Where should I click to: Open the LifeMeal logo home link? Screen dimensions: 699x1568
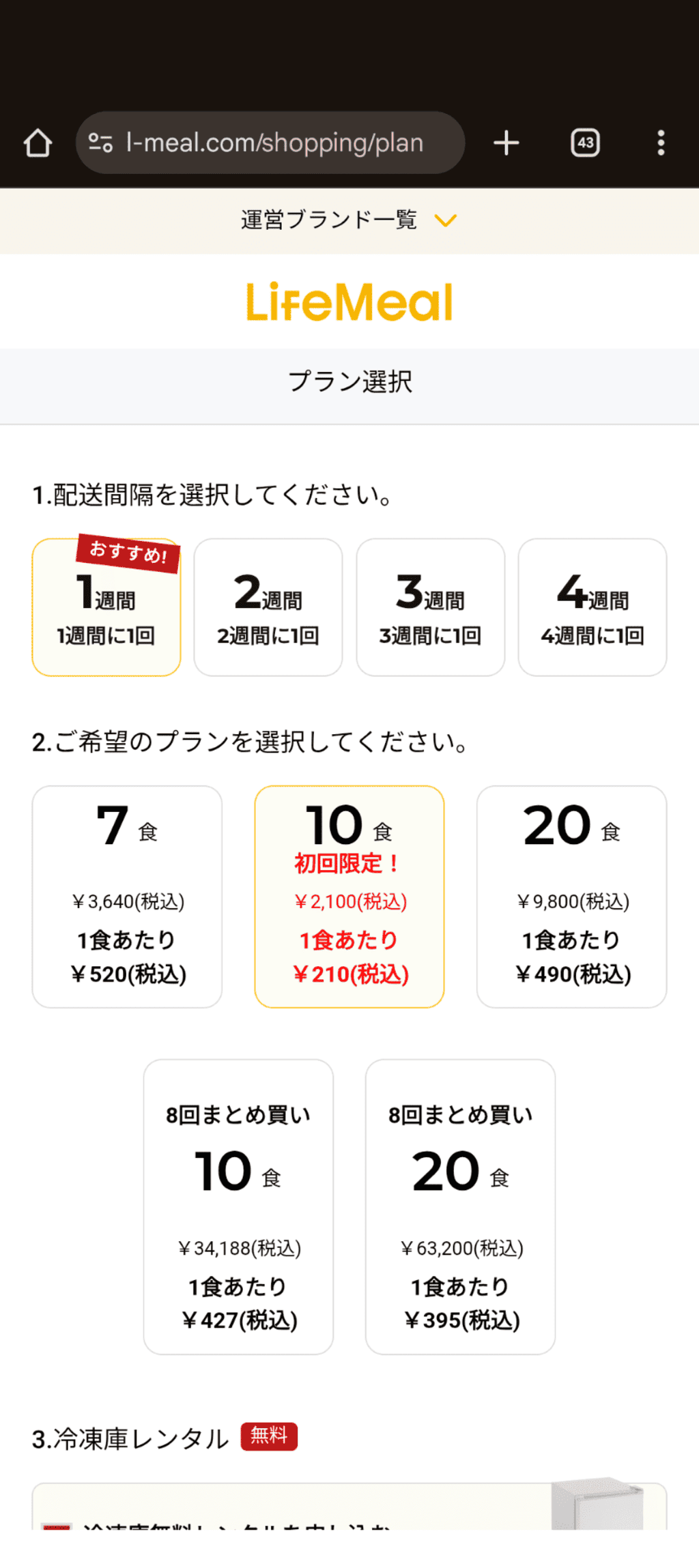pos(349,302)
